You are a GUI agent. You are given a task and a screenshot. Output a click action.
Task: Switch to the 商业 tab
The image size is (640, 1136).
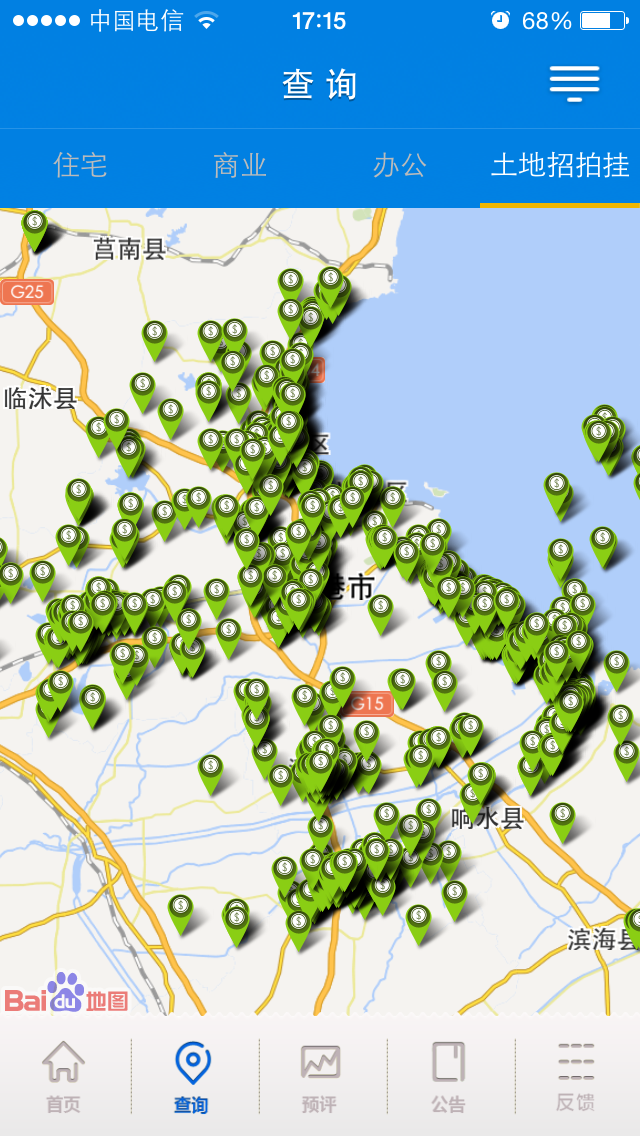tap(240, 166)
